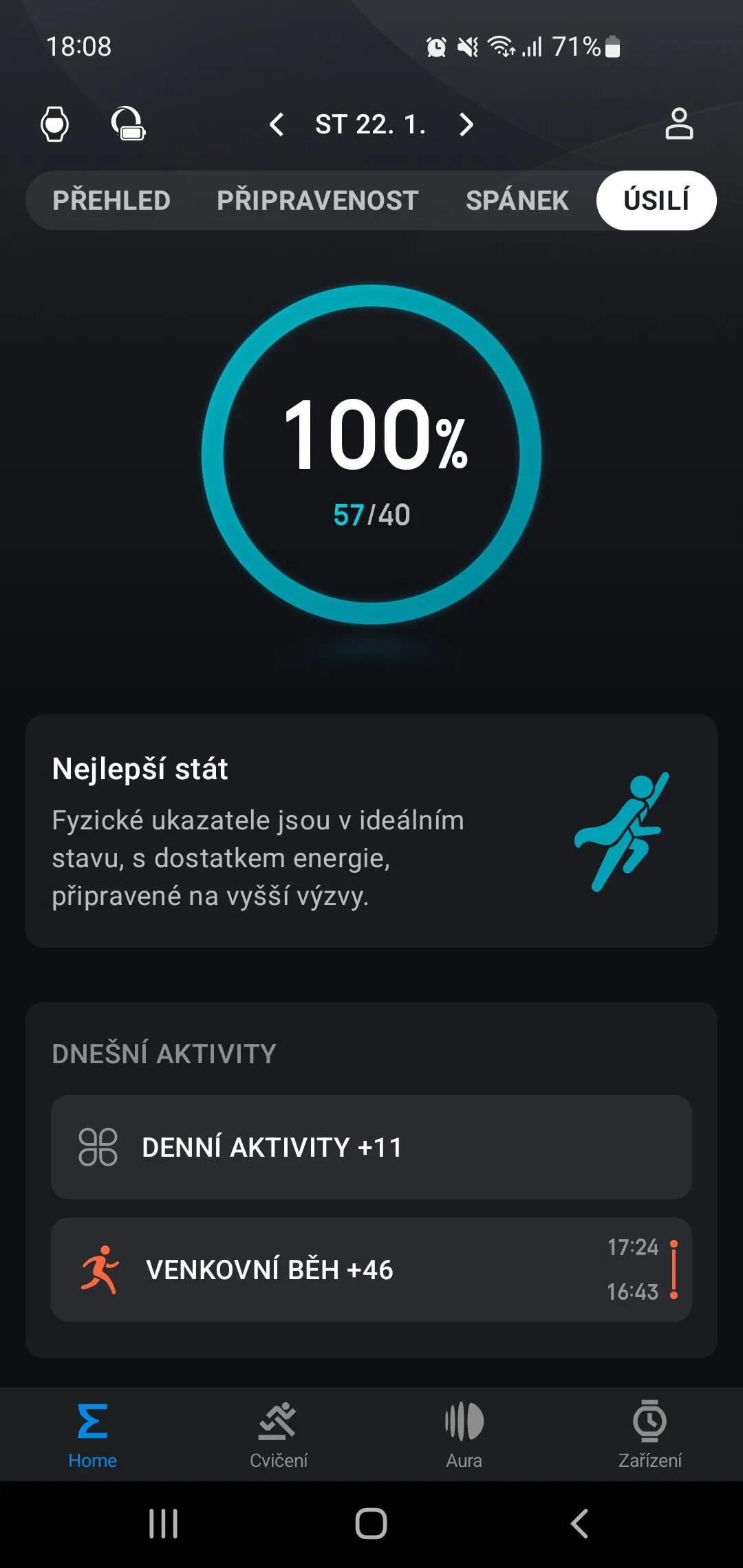
Task: Open the Zařízení section
Action: tap(650, 1435)
